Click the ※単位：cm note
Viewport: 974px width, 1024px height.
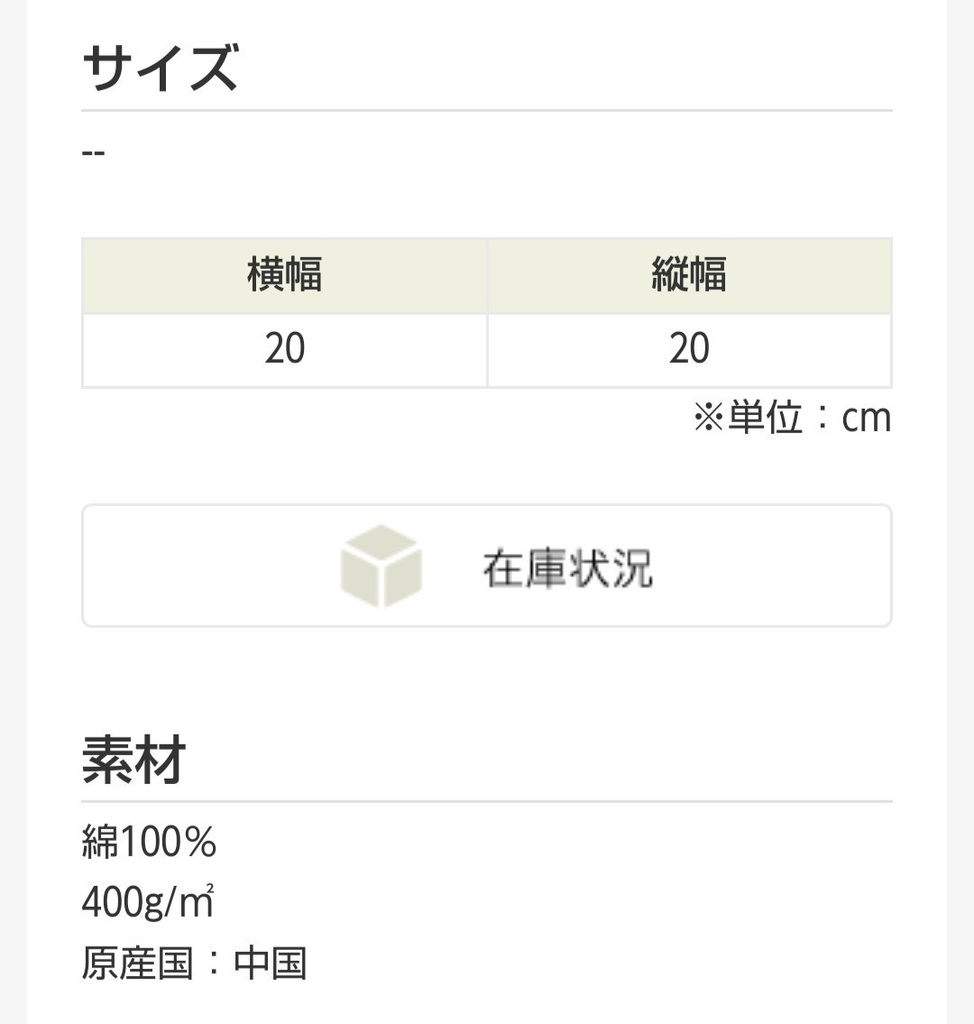[791, 417]
